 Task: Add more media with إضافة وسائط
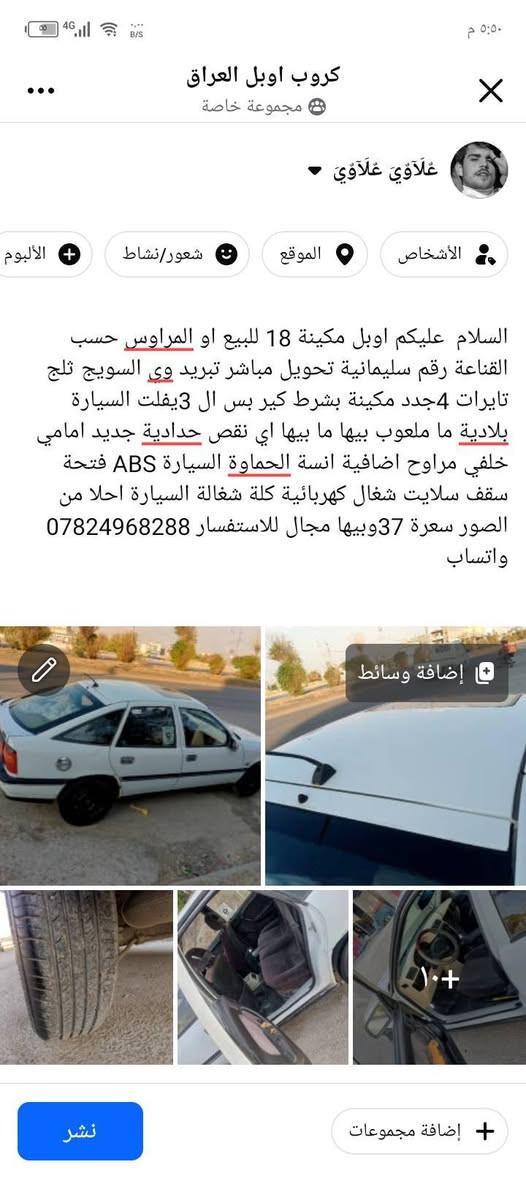coord(427,673)
